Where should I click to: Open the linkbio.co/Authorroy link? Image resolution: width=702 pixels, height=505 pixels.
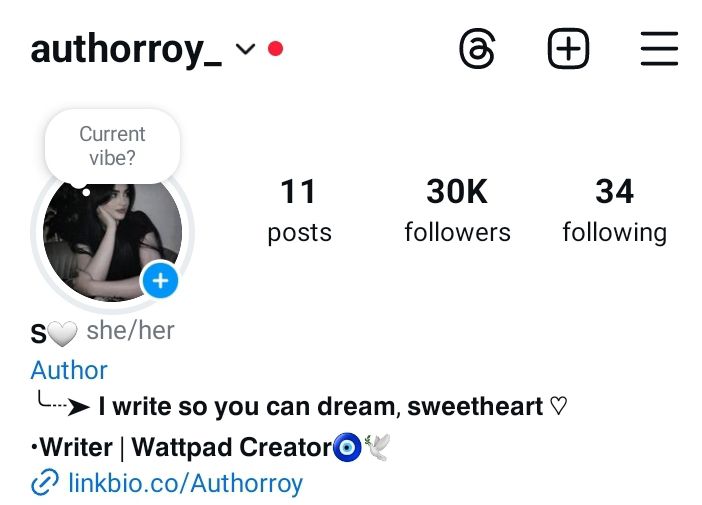click(x=185, y=484)
